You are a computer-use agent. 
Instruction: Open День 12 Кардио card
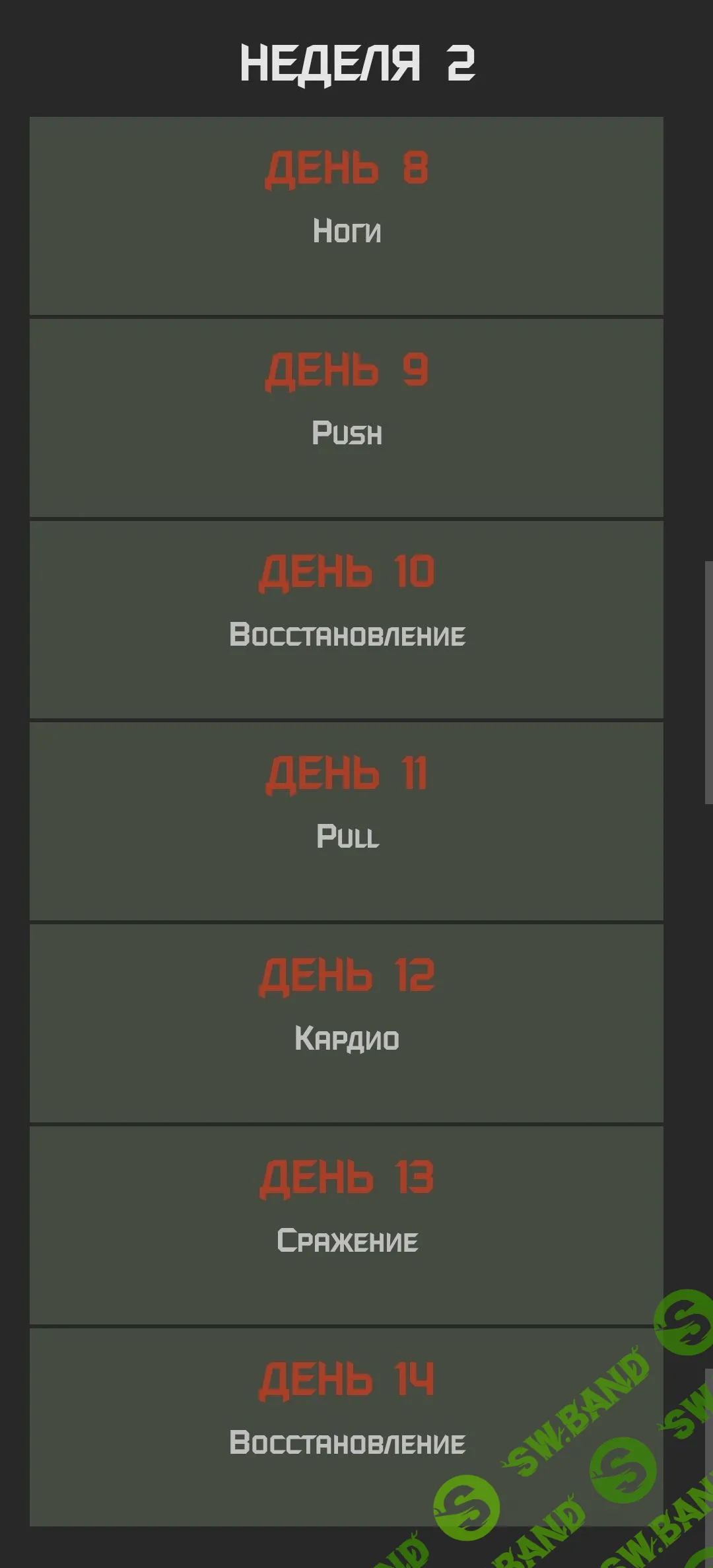[346, 1023]
